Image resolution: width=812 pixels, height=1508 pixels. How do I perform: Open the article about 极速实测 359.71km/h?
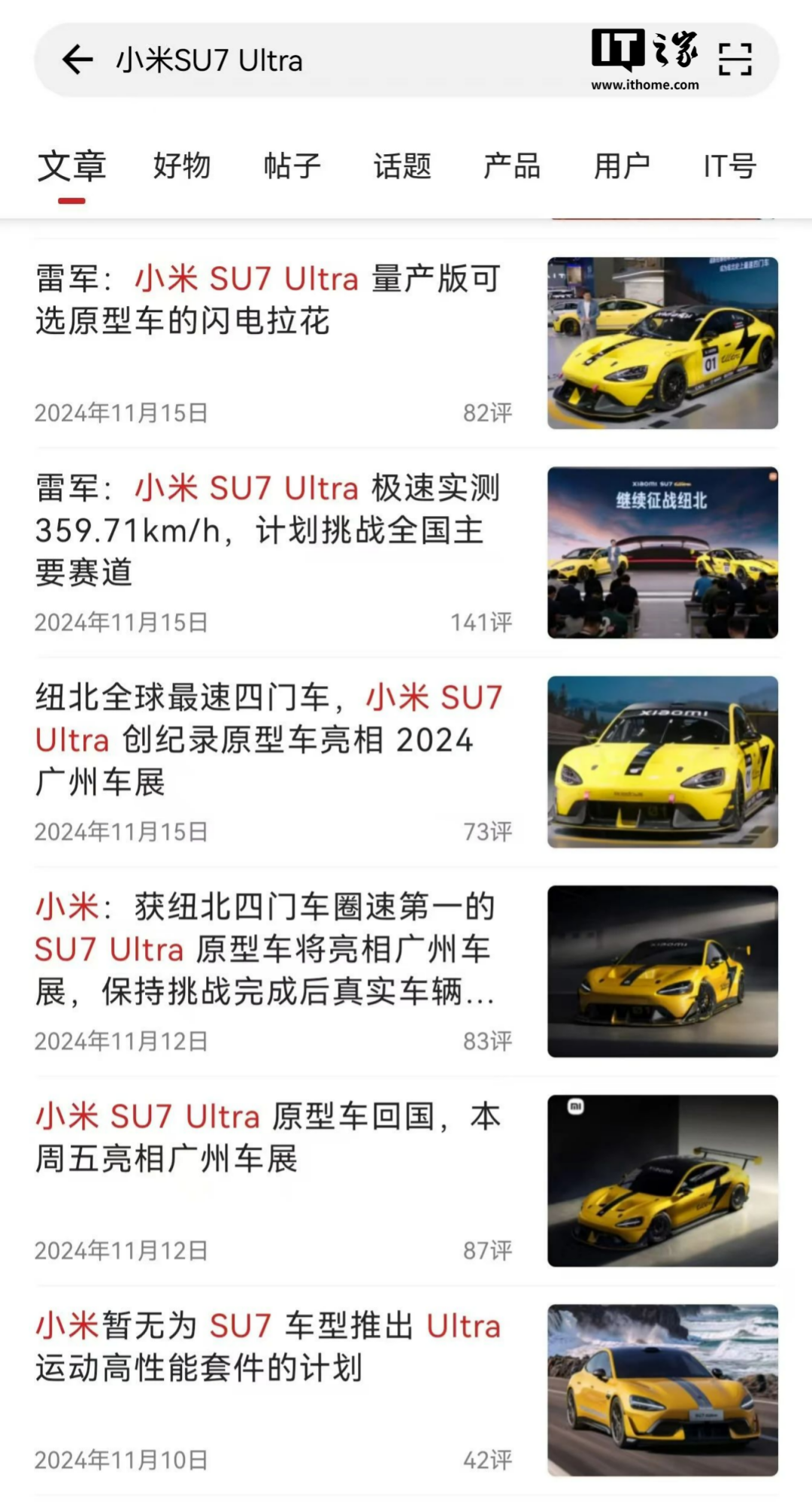[268, 529]
